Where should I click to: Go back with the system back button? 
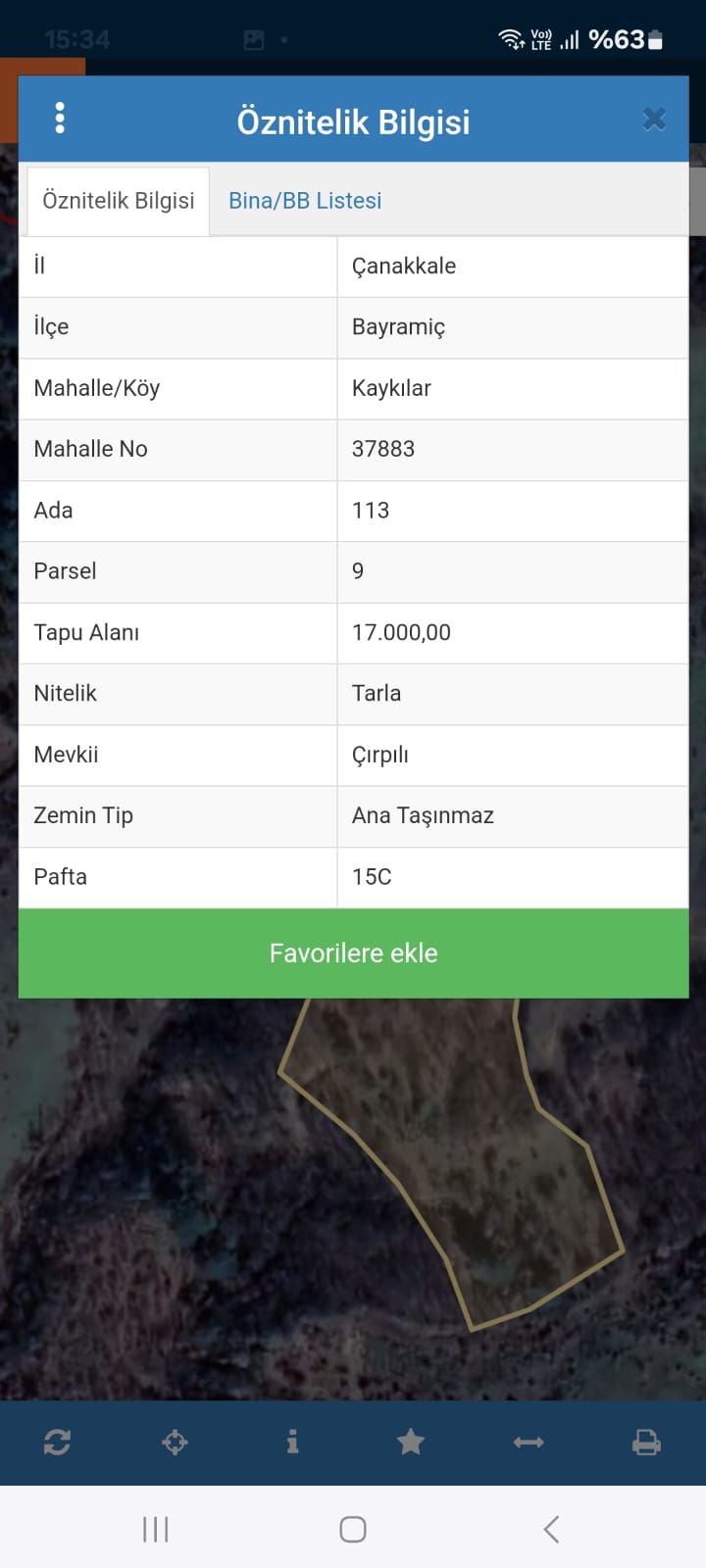pos(551,1529)
